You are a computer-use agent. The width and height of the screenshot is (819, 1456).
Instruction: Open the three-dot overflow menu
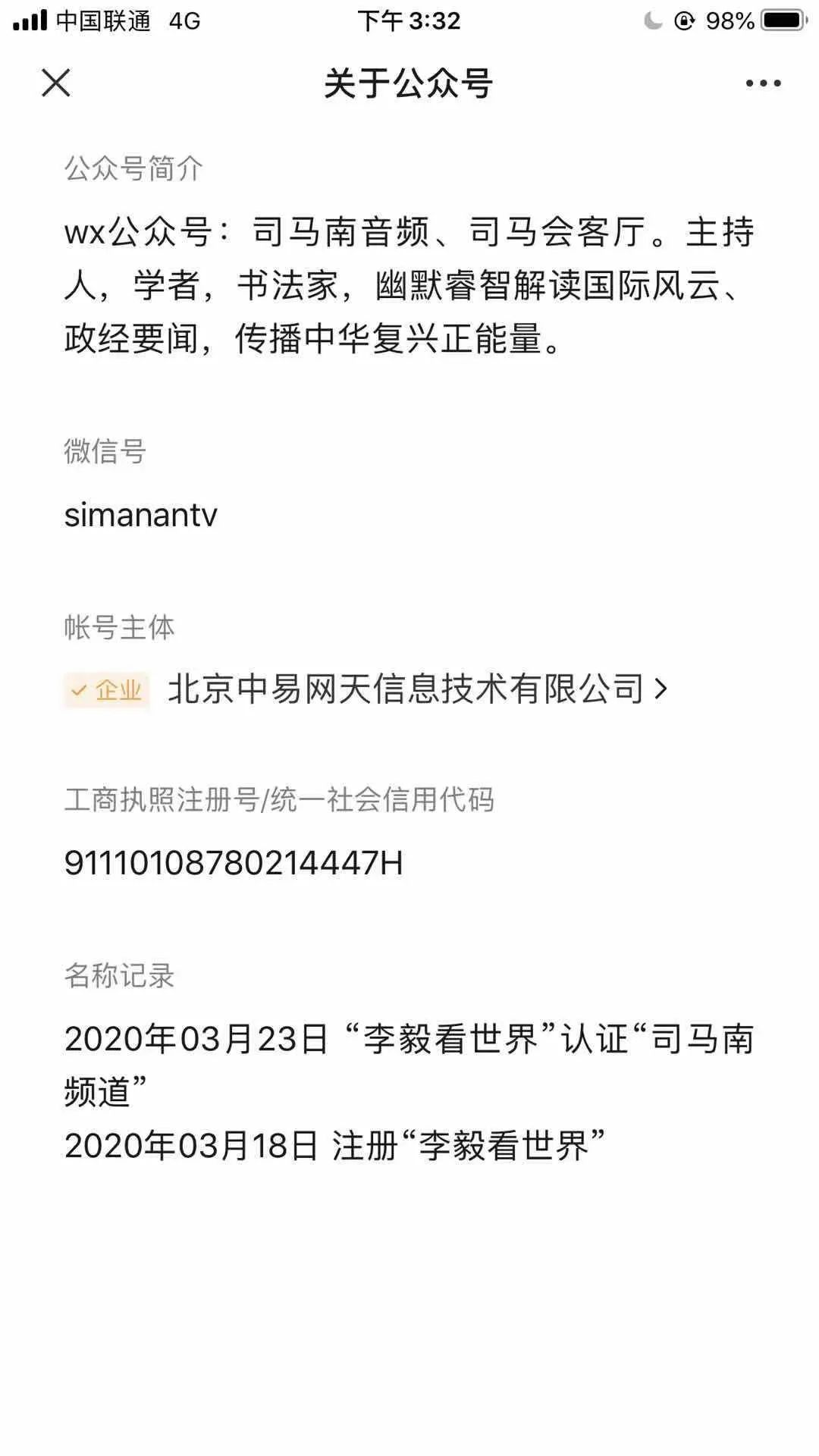pyautogui.click(x=763, y=83)
